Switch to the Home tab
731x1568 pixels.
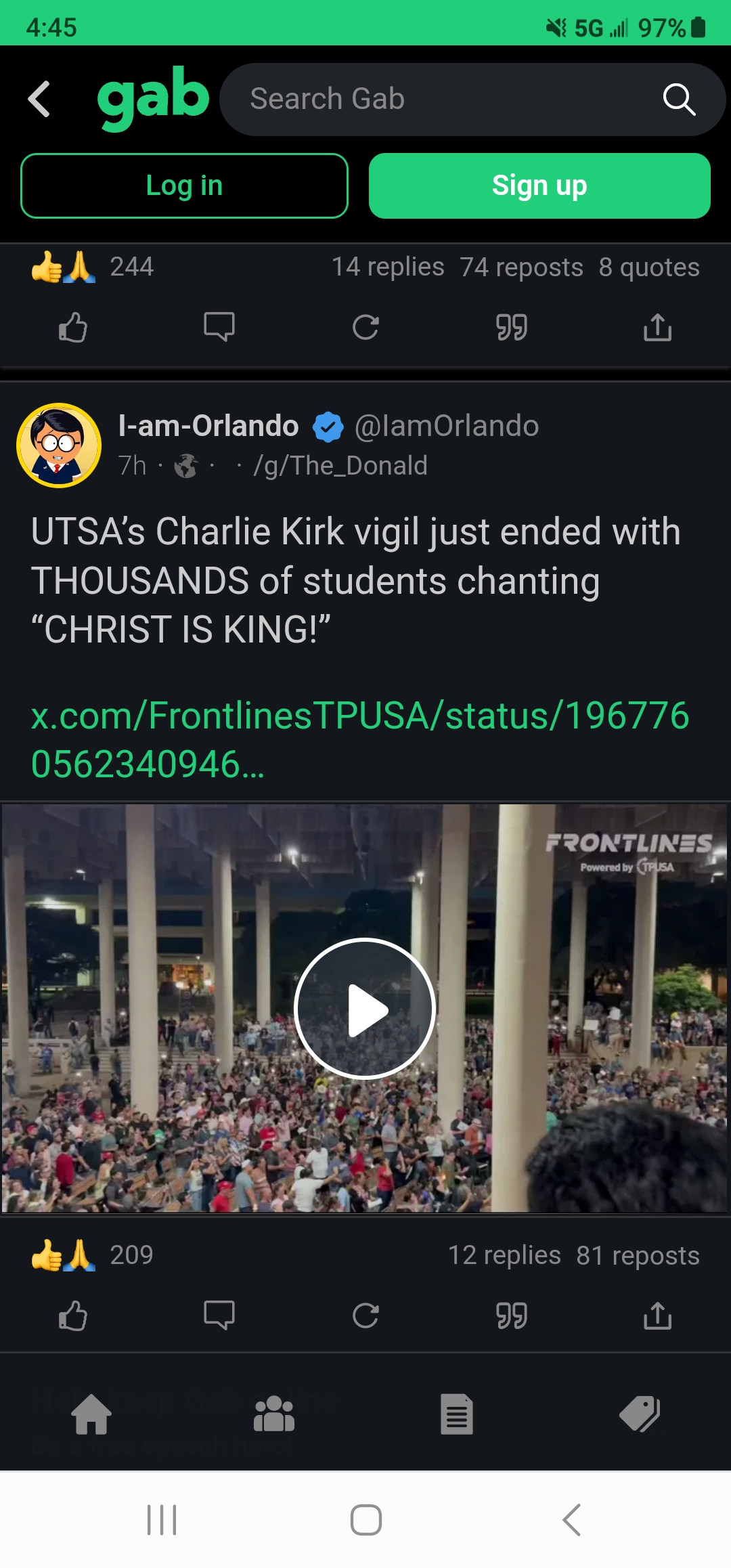(91, 1414)
